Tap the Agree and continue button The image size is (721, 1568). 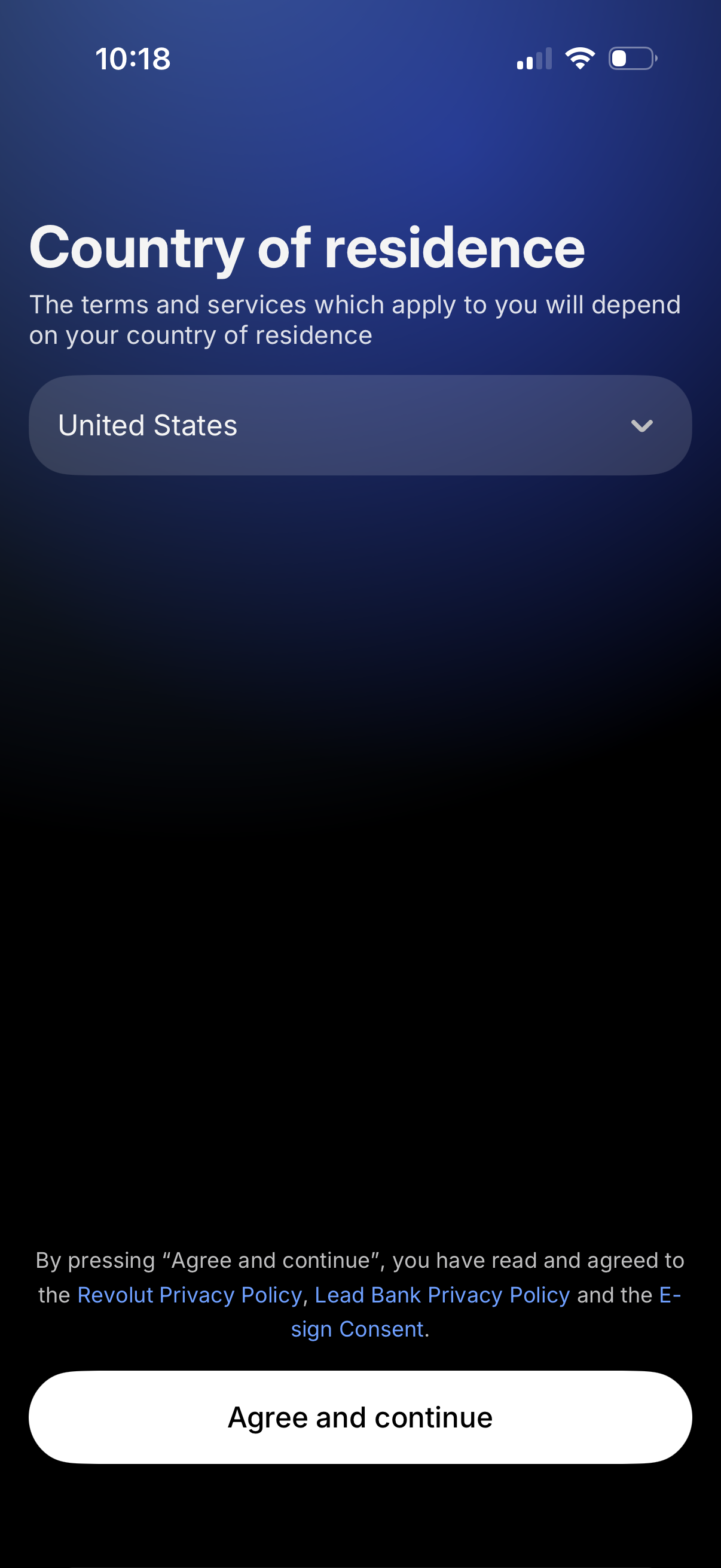[359, 1417]
